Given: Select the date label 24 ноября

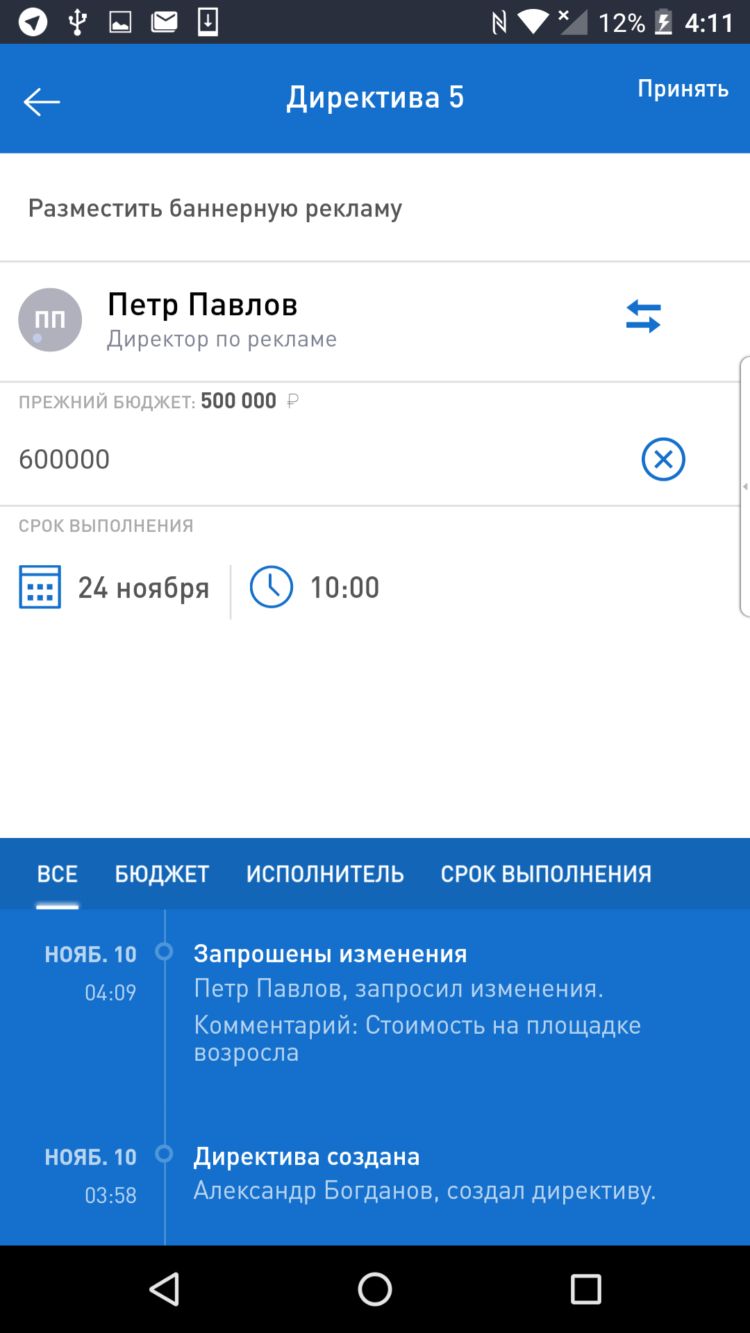Looking at the screenshot, I should 143,587.
